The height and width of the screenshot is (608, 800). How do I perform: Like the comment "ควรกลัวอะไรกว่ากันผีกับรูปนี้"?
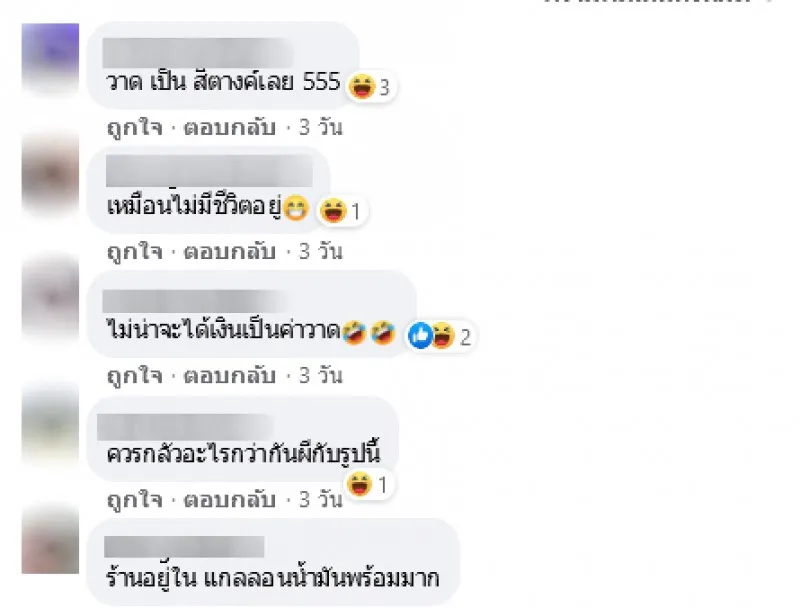tap(132, 497)
